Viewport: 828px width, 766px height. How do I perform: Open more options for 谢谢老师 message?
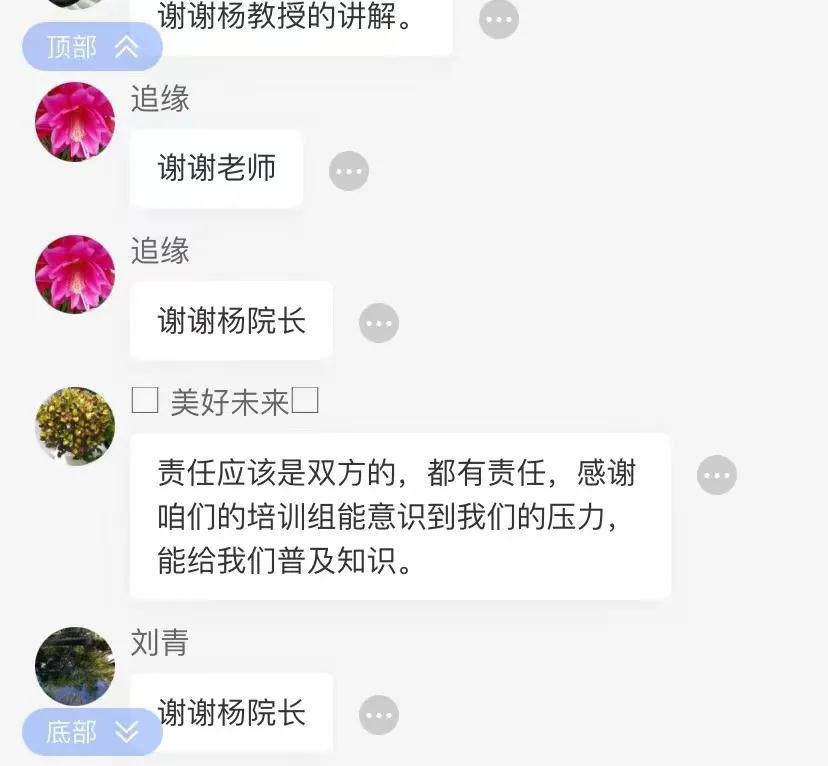[x=349, y=171]
